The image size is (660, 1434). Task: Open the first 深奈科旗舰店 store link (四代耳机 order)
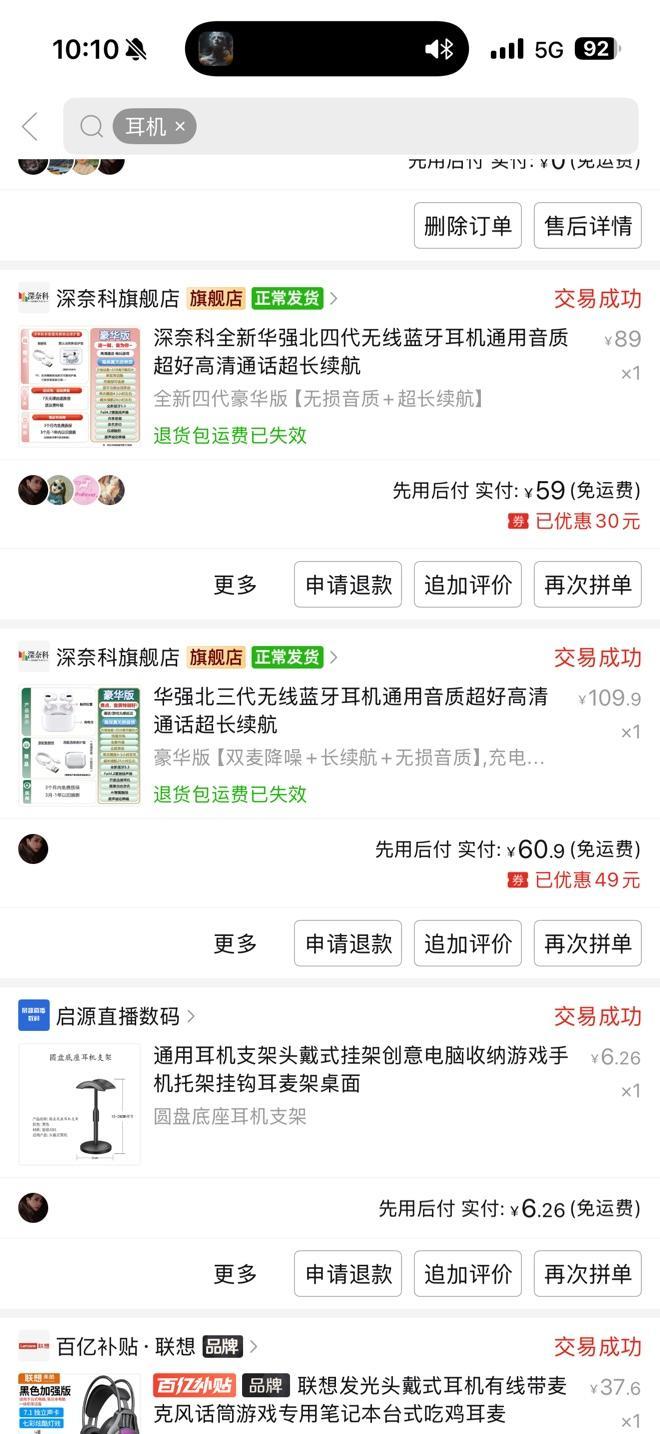click(x=117, y=298)
